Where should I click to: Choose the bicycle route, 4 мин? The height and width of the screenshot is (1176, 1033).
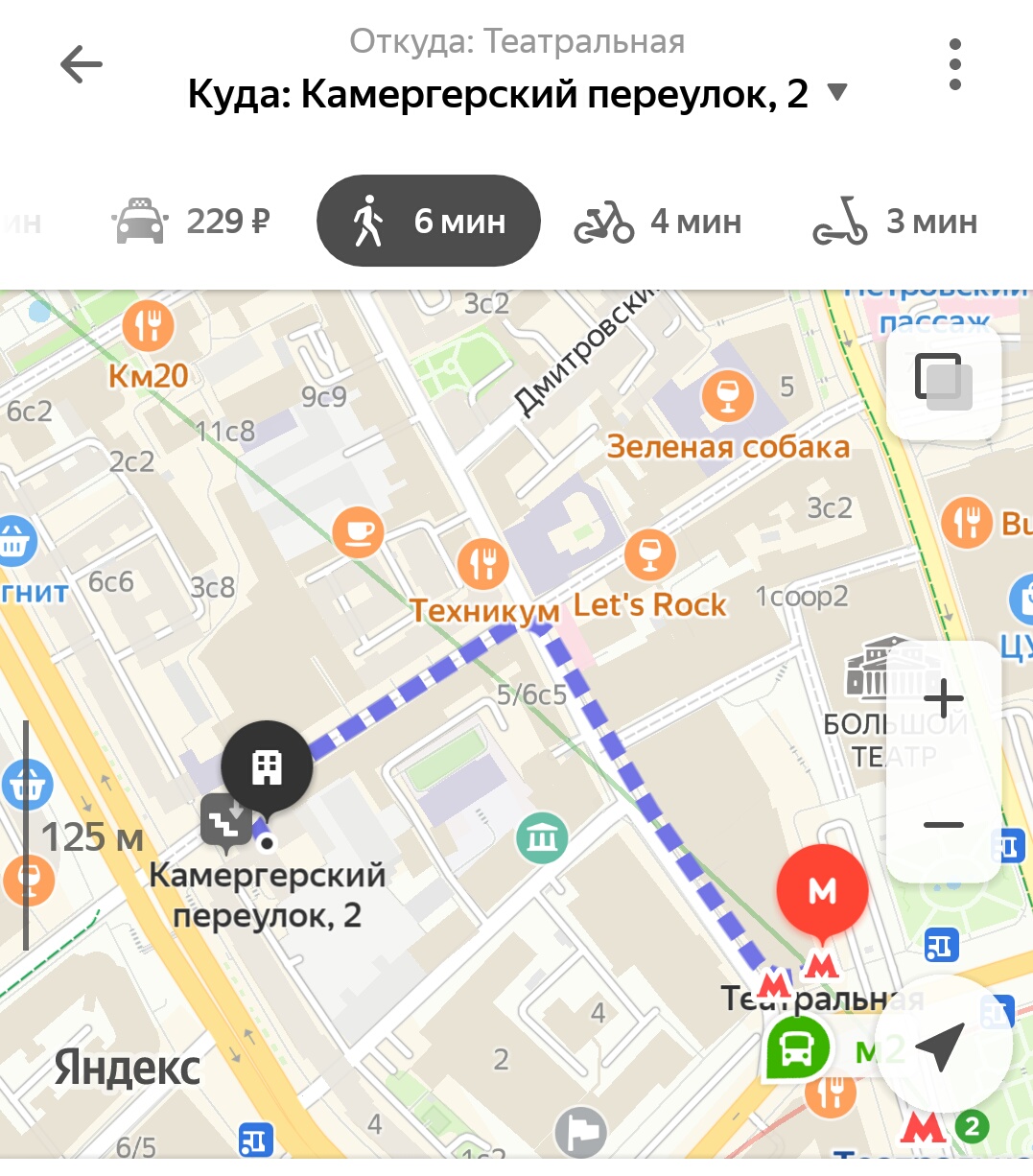[658, 222]
